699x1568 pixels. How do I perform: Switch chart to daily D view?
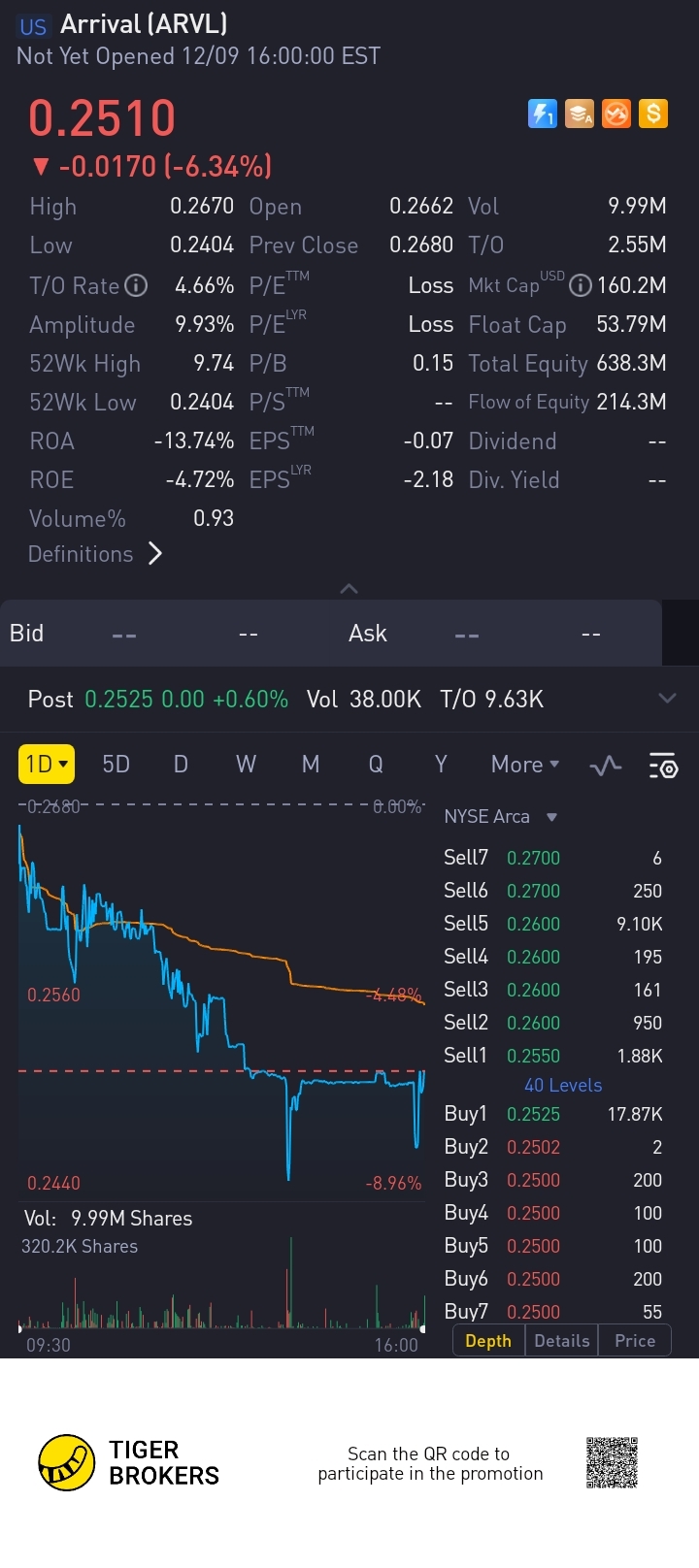[x=181, y=765]
